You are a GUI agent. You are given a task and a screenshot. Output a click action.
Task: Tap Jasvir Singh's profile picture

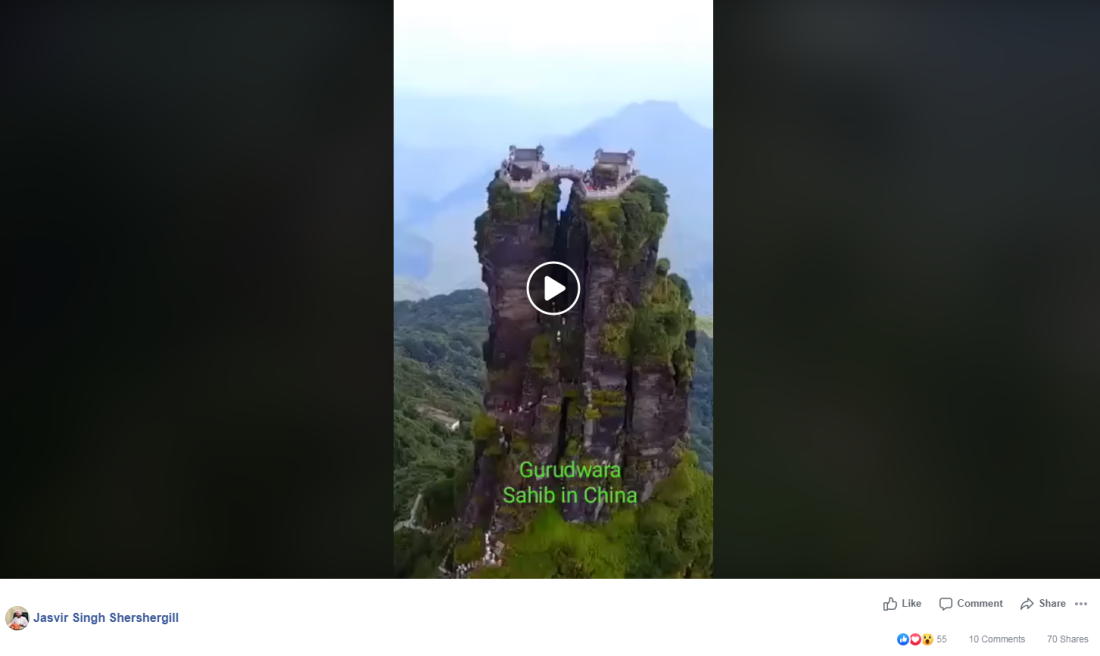(17, 618)
